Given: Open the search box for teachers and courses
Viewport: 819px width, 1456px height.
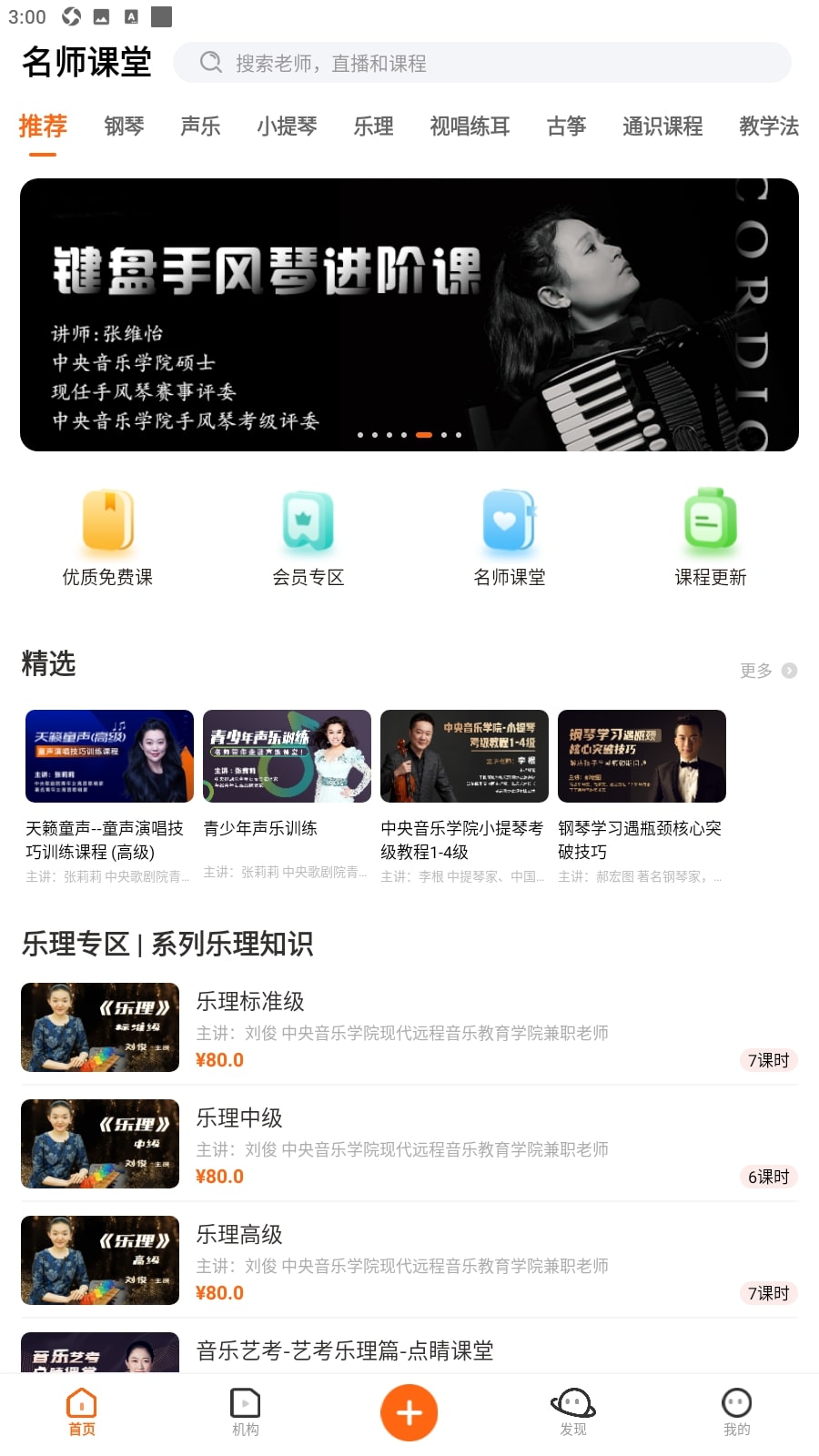Looking at the screenshot, I should [x=482, y=63].
